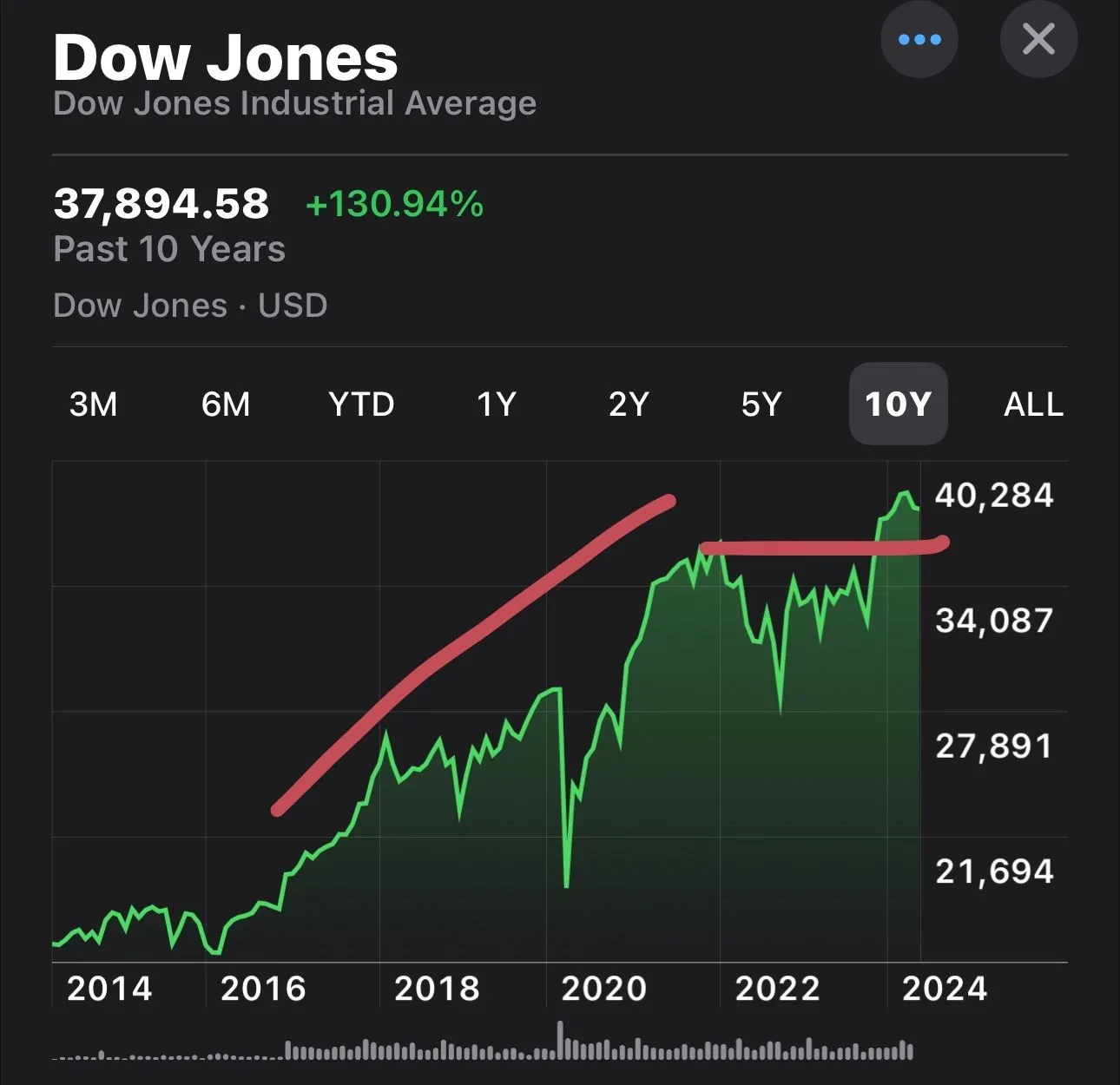Select the 2Y time range
This screenshot has height=1085, width=1120.
coord(629,404)
